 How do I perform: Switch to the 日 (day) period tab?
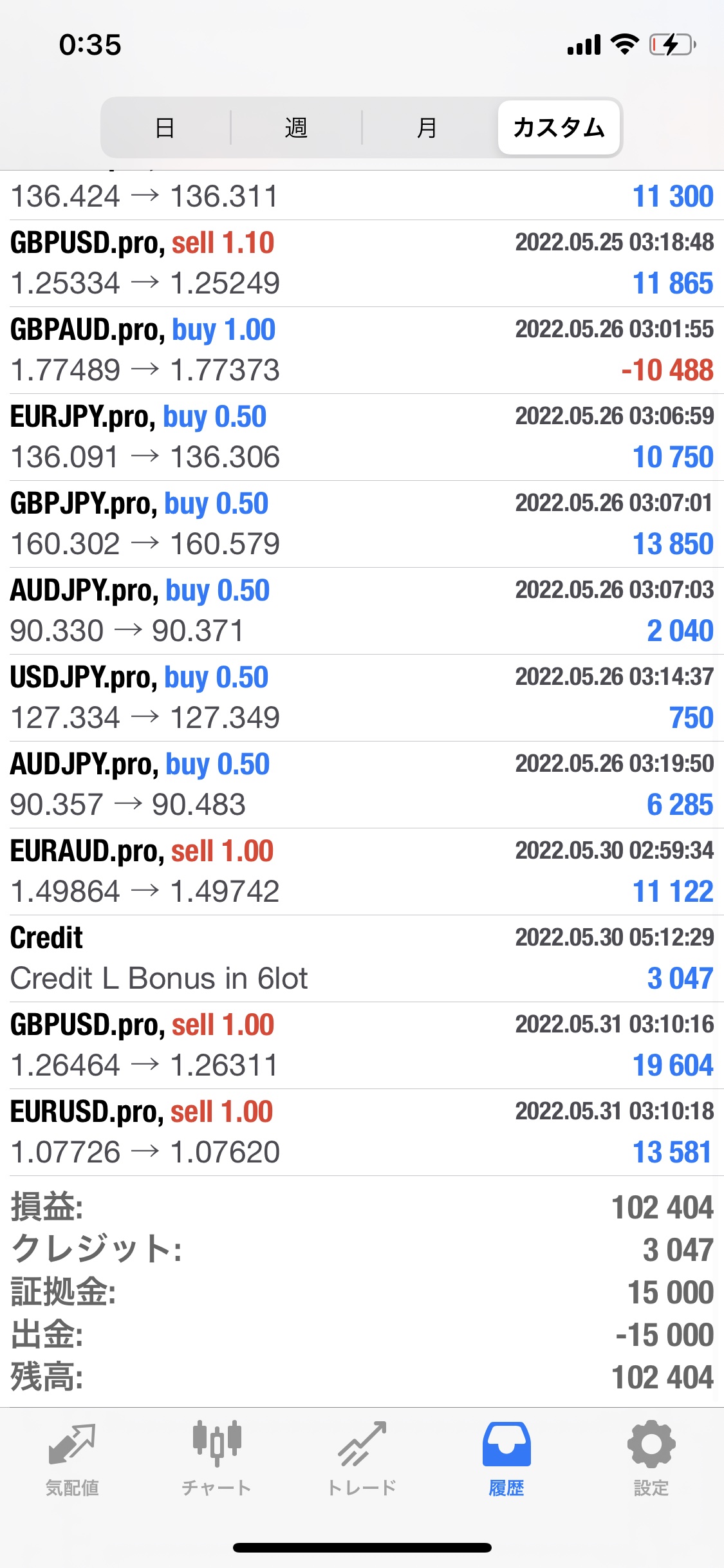click(x=165, y=127)
